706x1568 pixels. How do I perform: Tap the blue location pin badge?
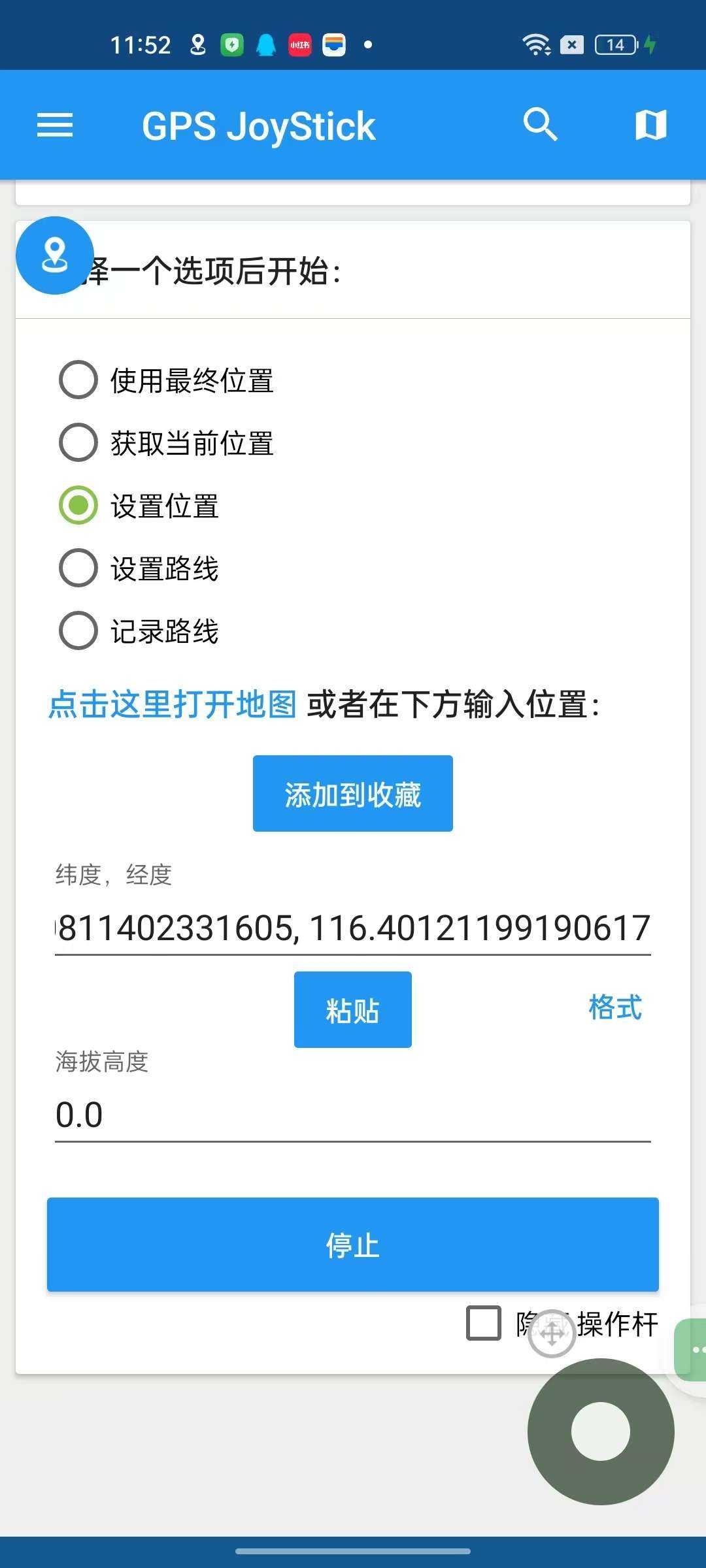[x=55, y=255]
